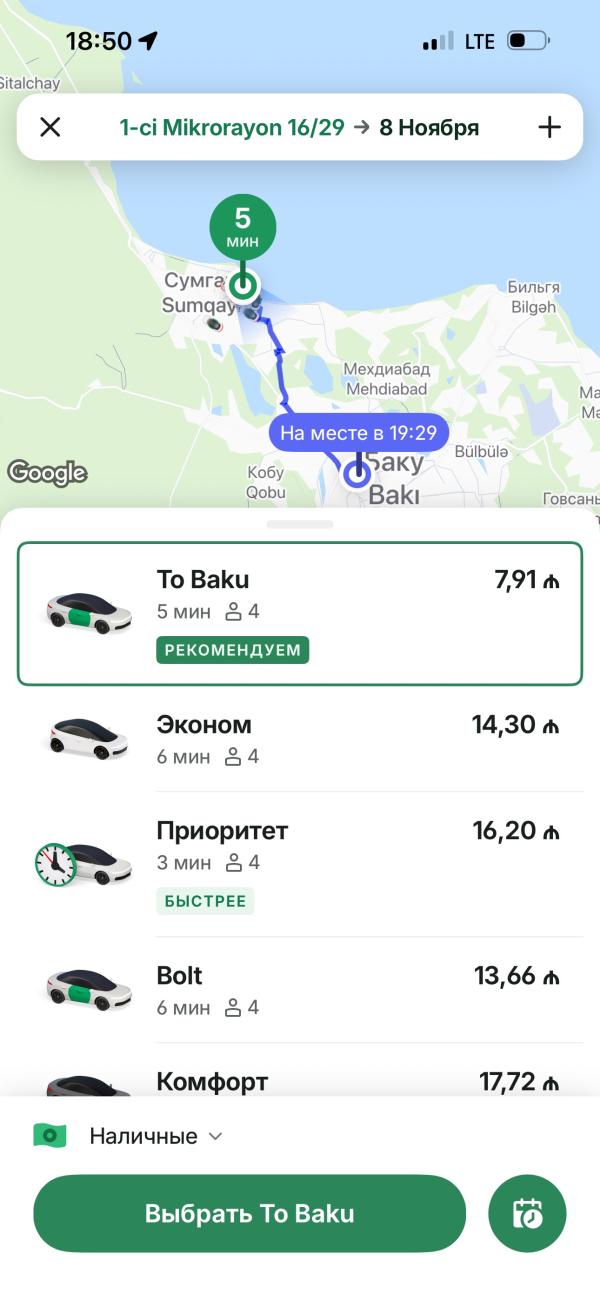Pick the Приоритет ride option
600x1300 pixels.
coord(300,864)
